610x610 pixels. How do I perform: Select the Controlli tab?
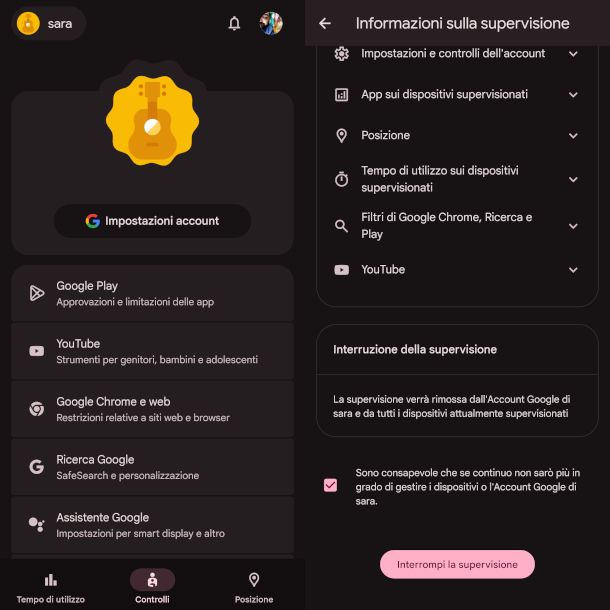152,587
